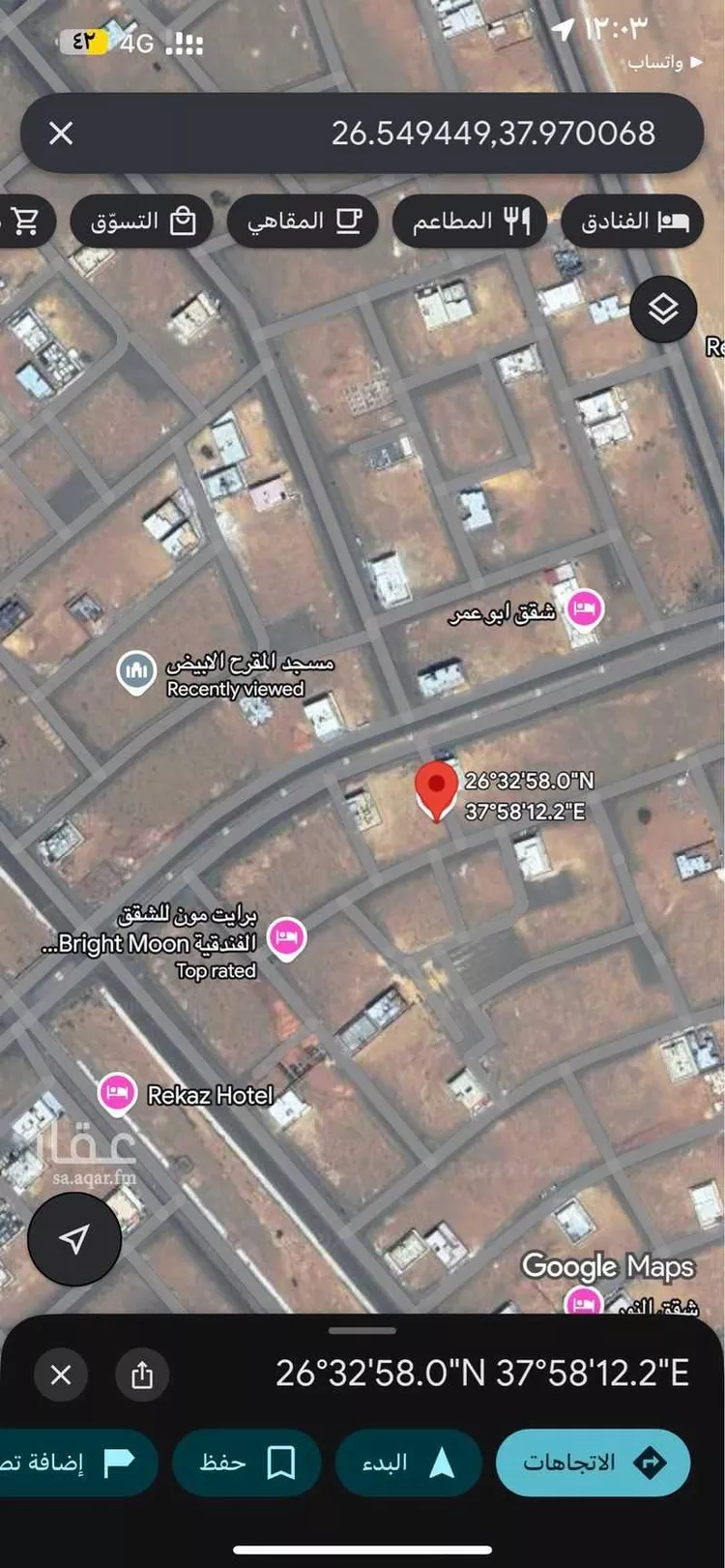Tap the red dropped pin
This screenshot has width=725, height=1568.
[436, 788]
